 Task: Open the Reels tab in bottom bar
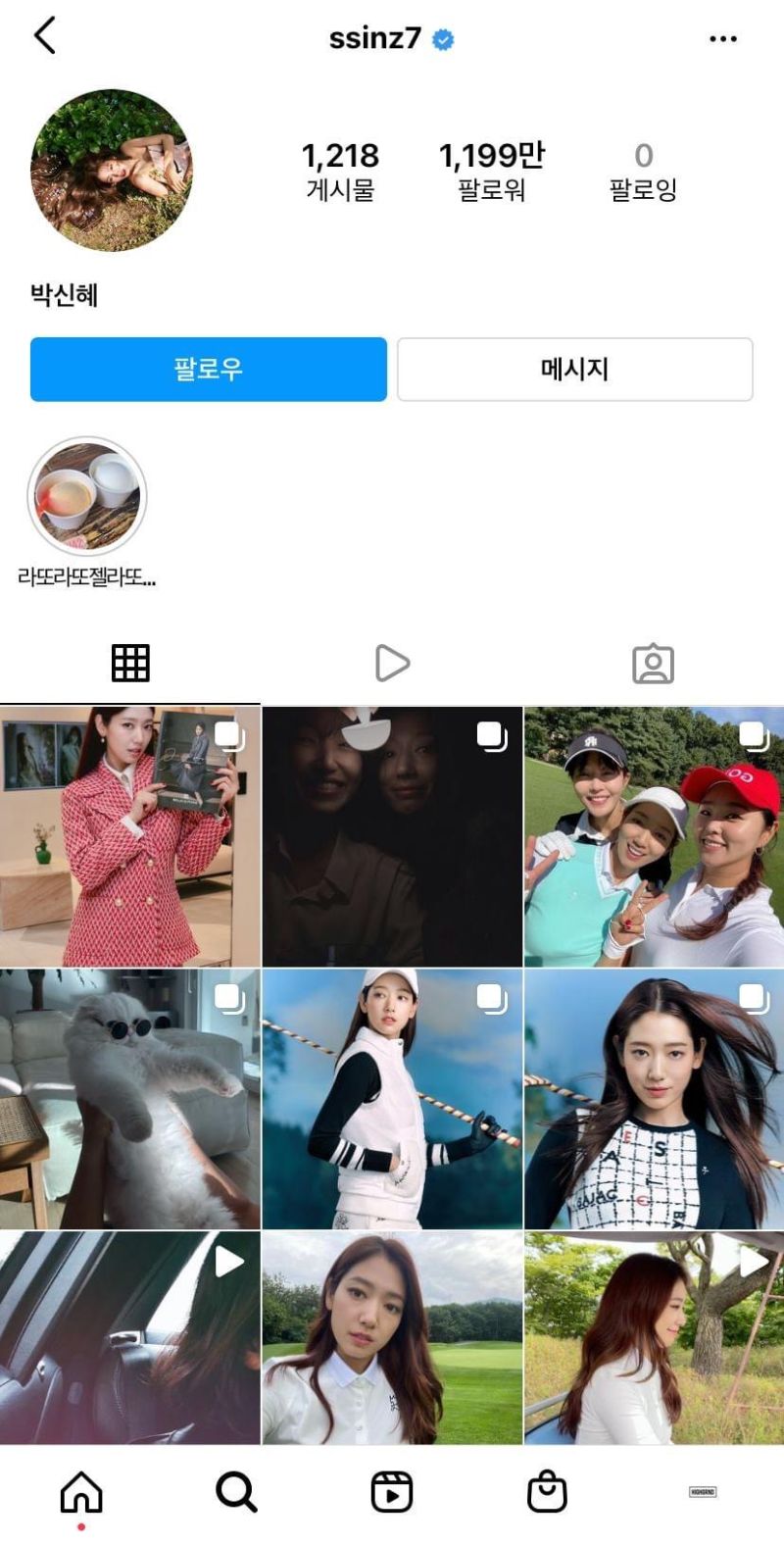coord(392,1493)
